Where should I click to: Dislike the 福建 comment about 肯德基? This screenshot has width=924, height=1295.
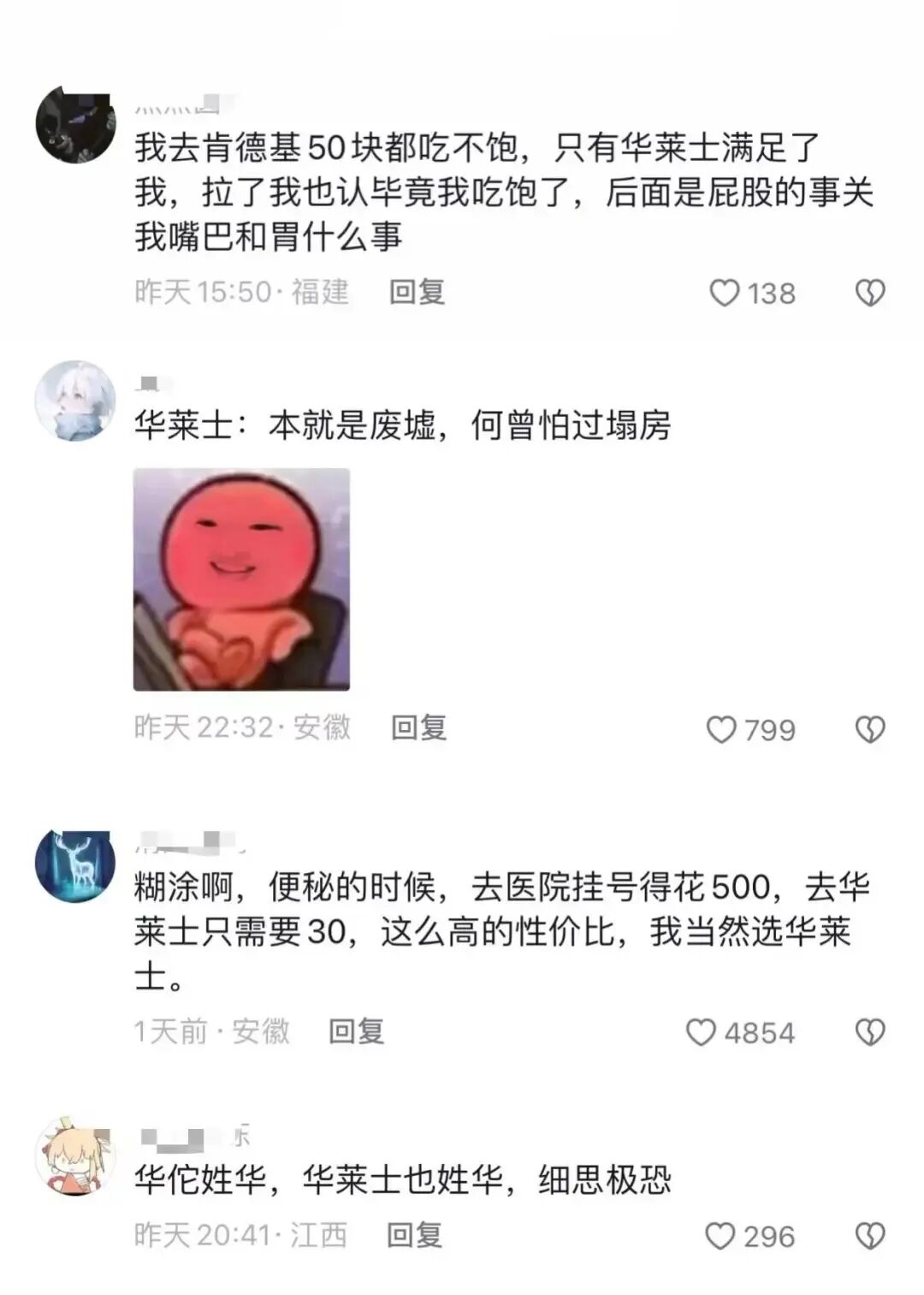click(869, 294)
